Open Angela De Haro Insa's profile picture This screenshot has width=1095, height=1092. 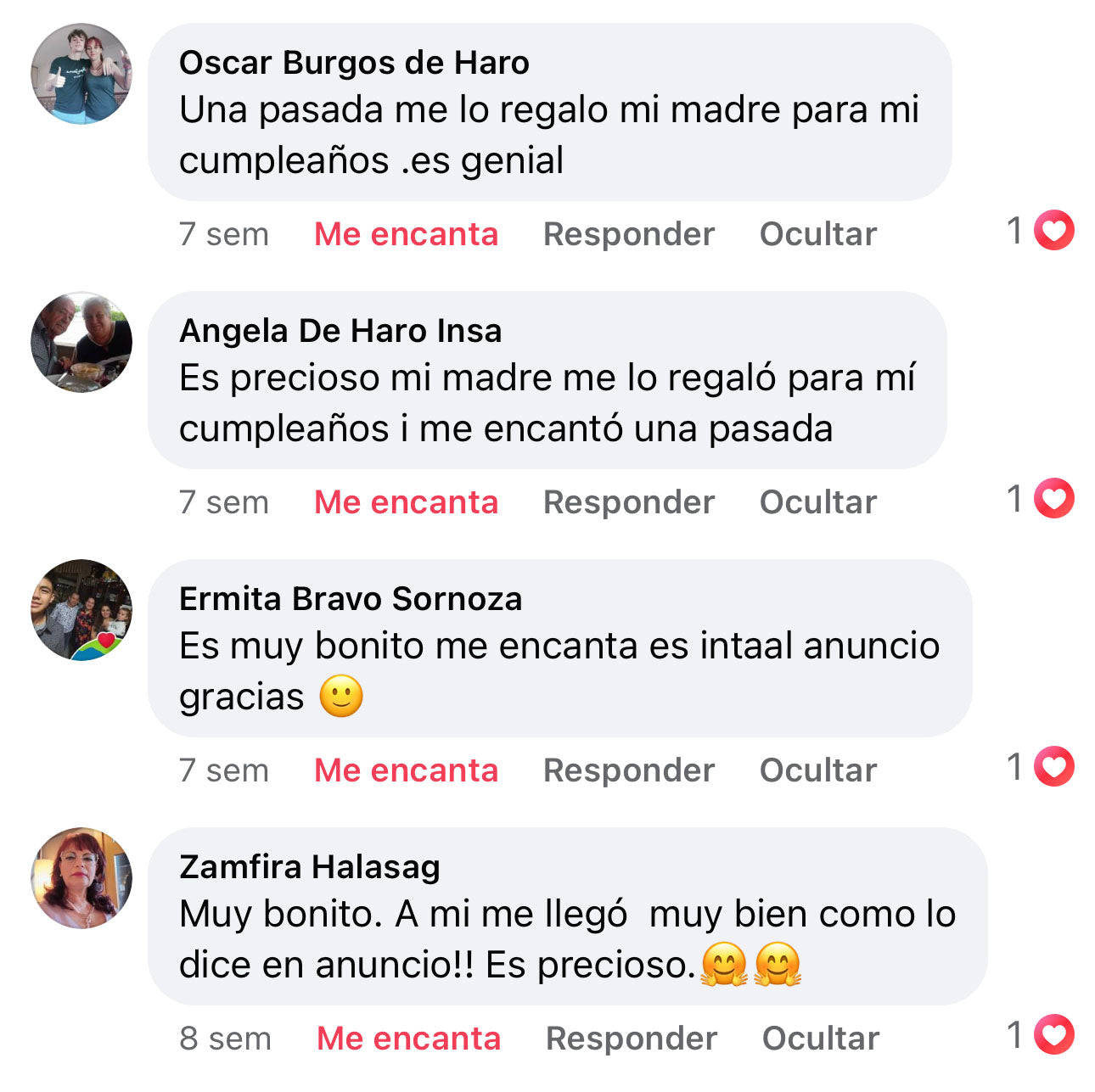pyautogui.click(x=81, y=342)
